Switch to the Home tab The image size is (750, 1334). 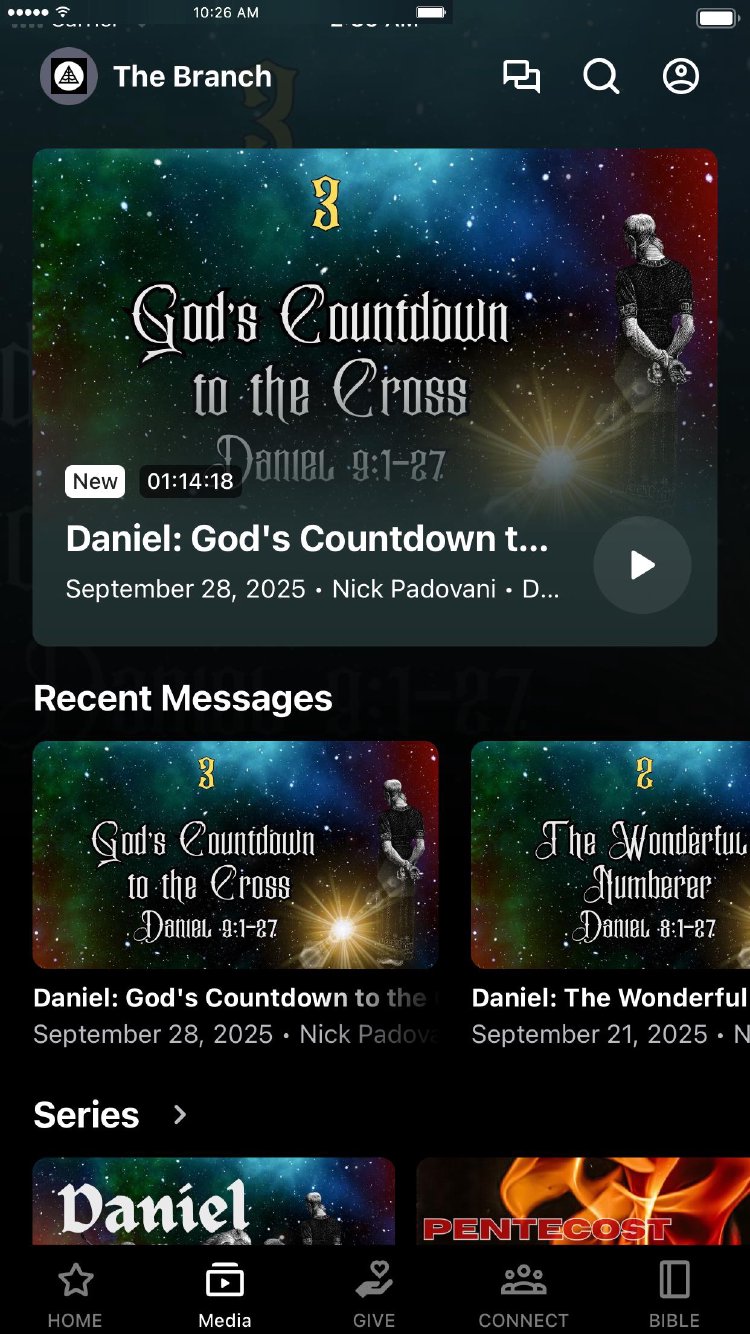[x=75, y=1294]
